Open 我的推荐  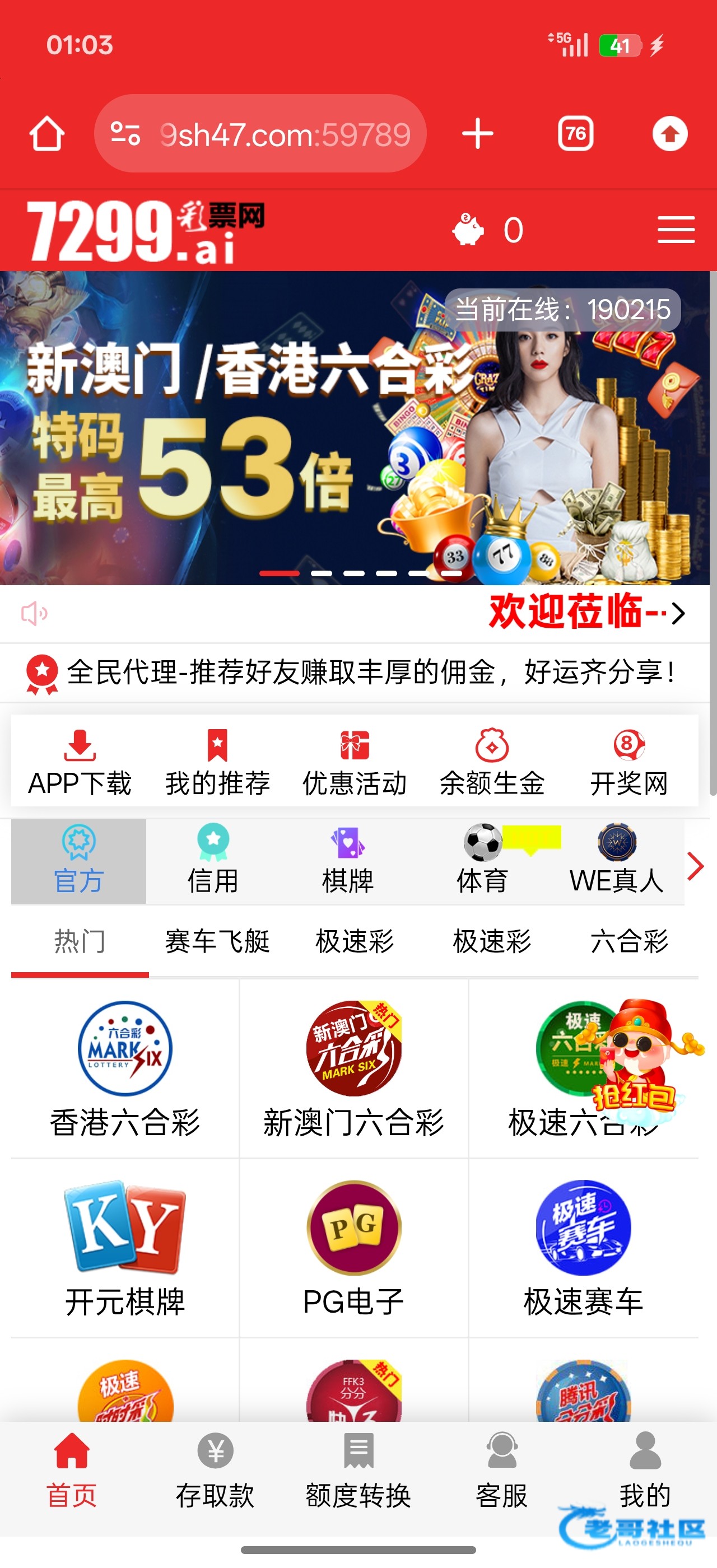tap(217, 762)
